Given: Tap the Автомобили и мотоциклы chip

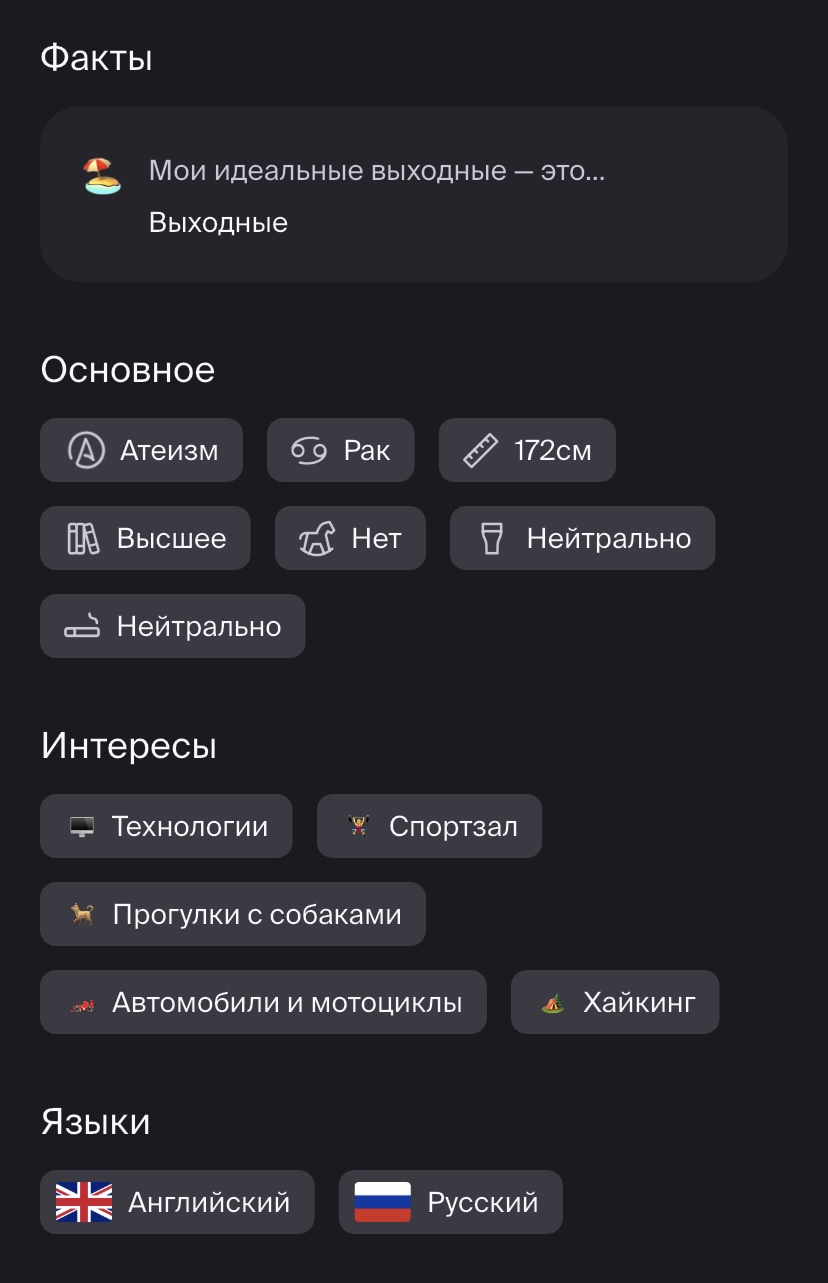Looking at the screenshot, I should 263,1003.
